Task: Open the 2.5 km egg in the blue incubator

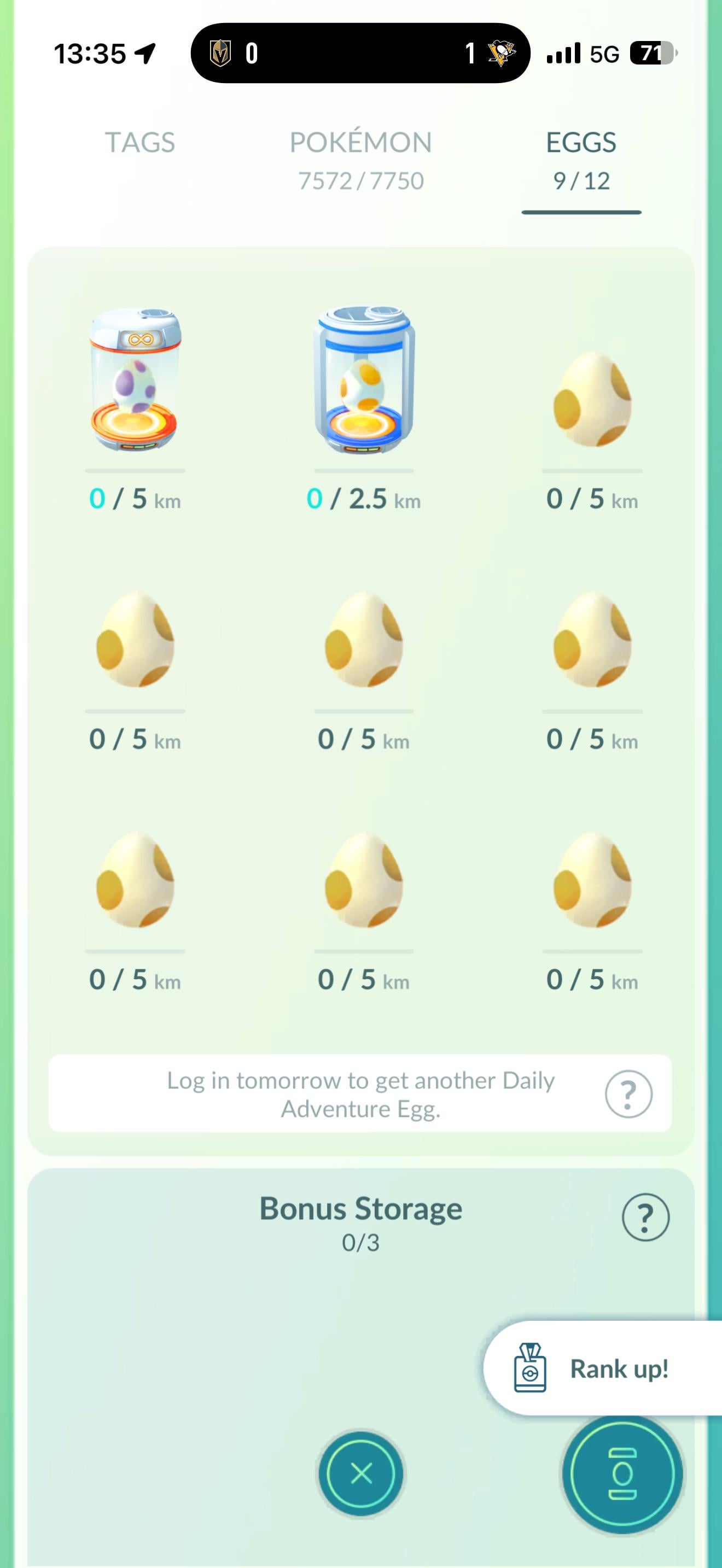Action: (363, 381)
